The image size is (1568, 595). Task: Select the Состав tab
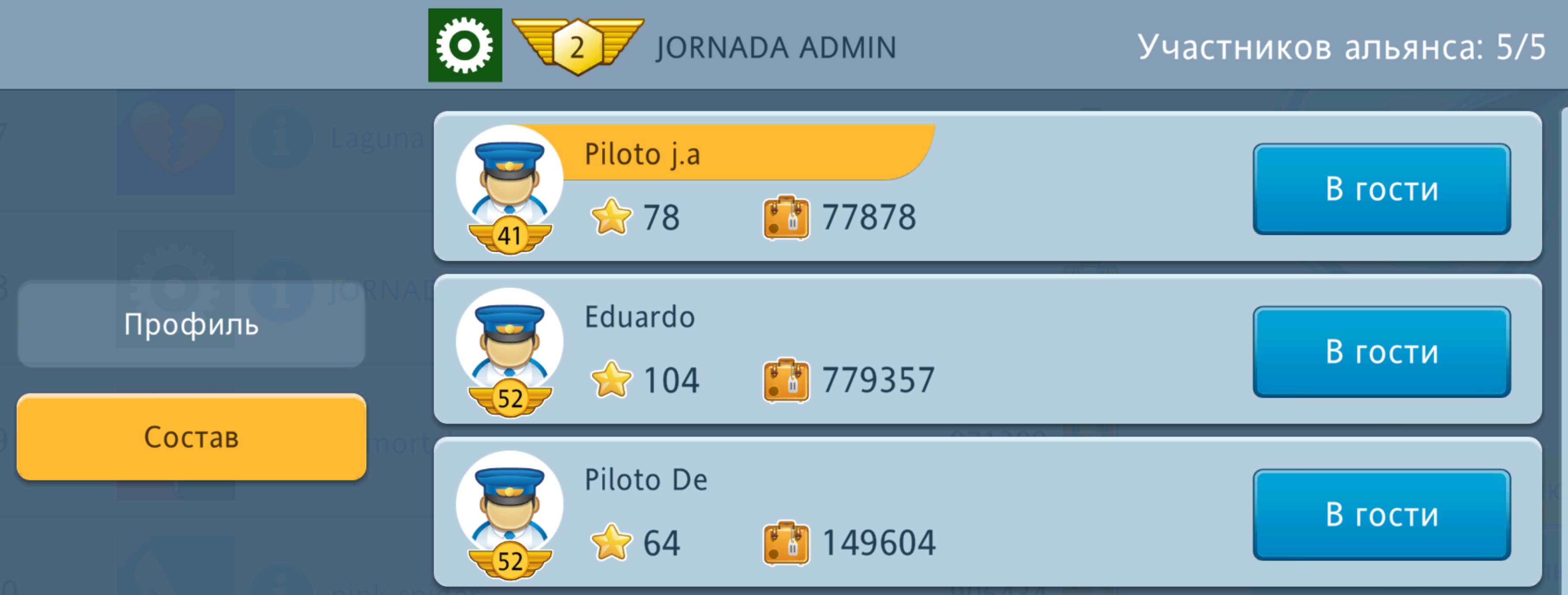coord(191,437)
